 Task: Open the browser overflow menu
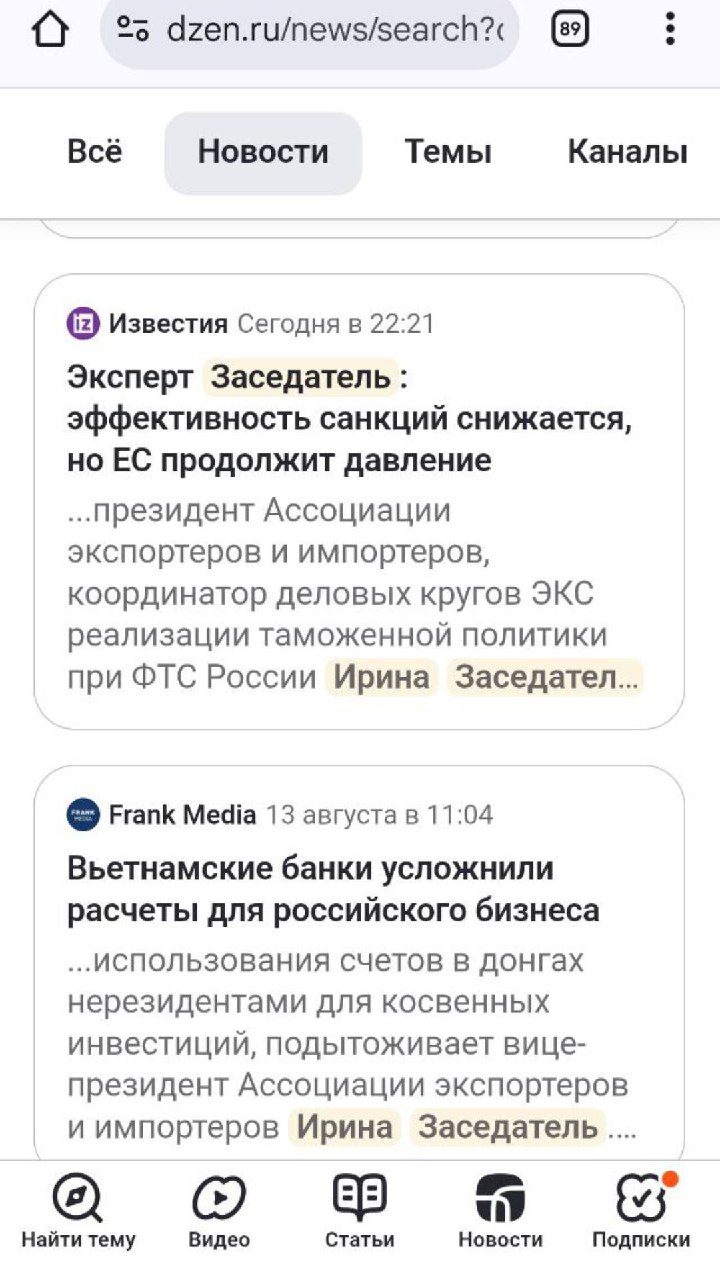tap(670, 30)
